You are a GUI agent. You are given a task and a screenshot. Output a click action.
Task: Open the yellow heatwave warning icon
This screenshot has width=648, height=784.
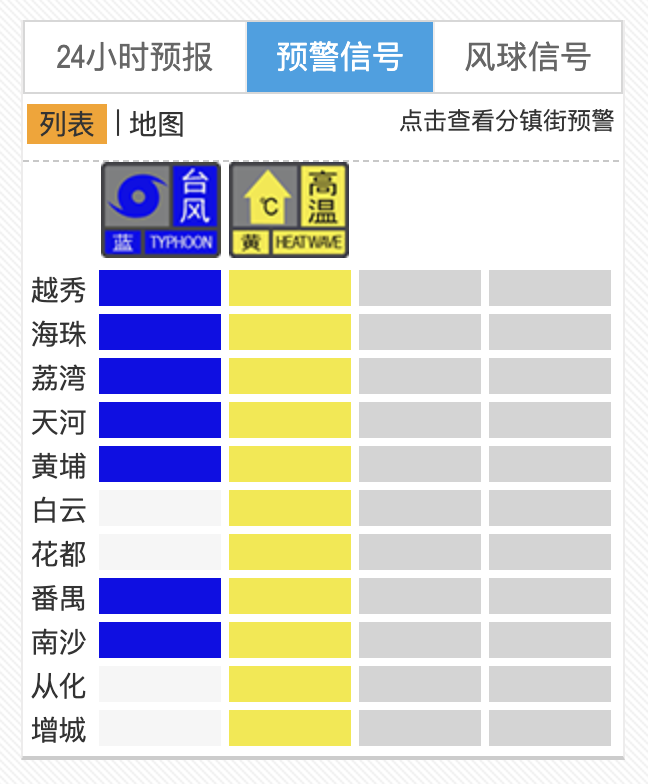point(289,209)
